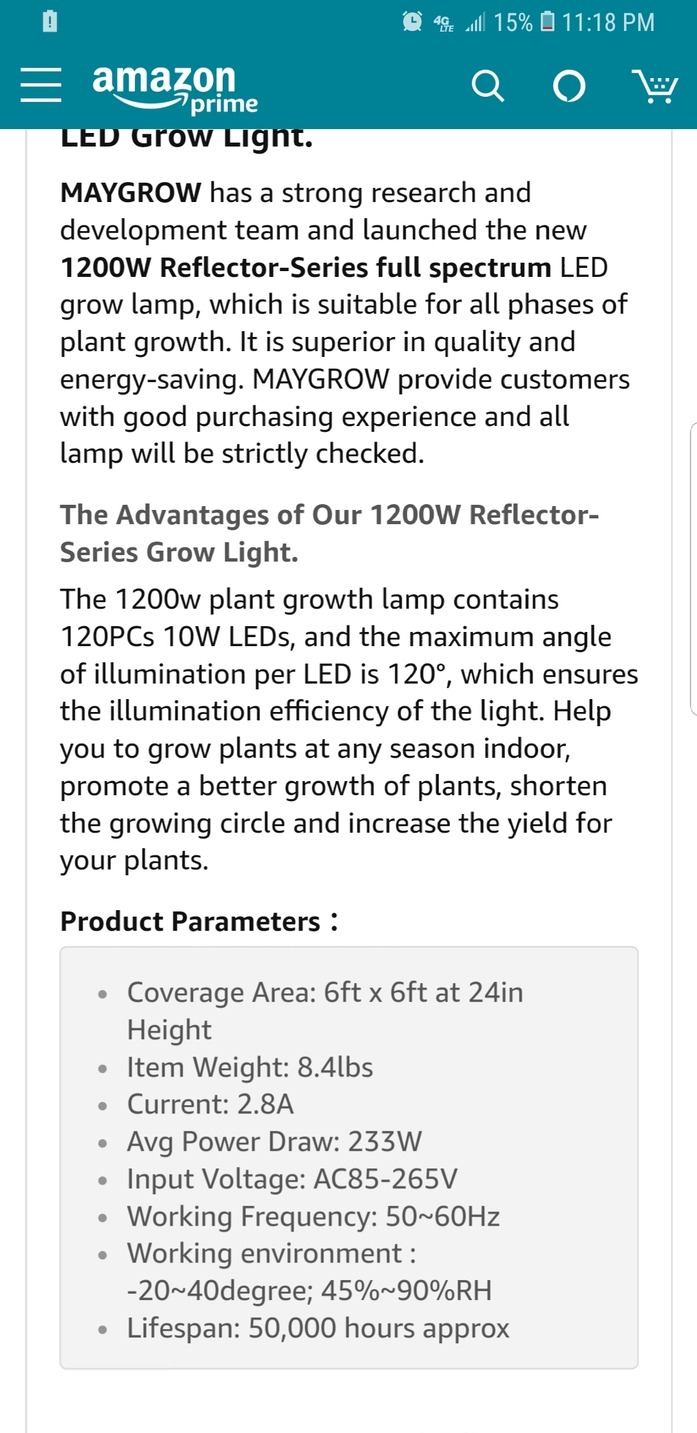
Task: Open the shopping cart
Action: pyautogui.click(x=654, y=86)
